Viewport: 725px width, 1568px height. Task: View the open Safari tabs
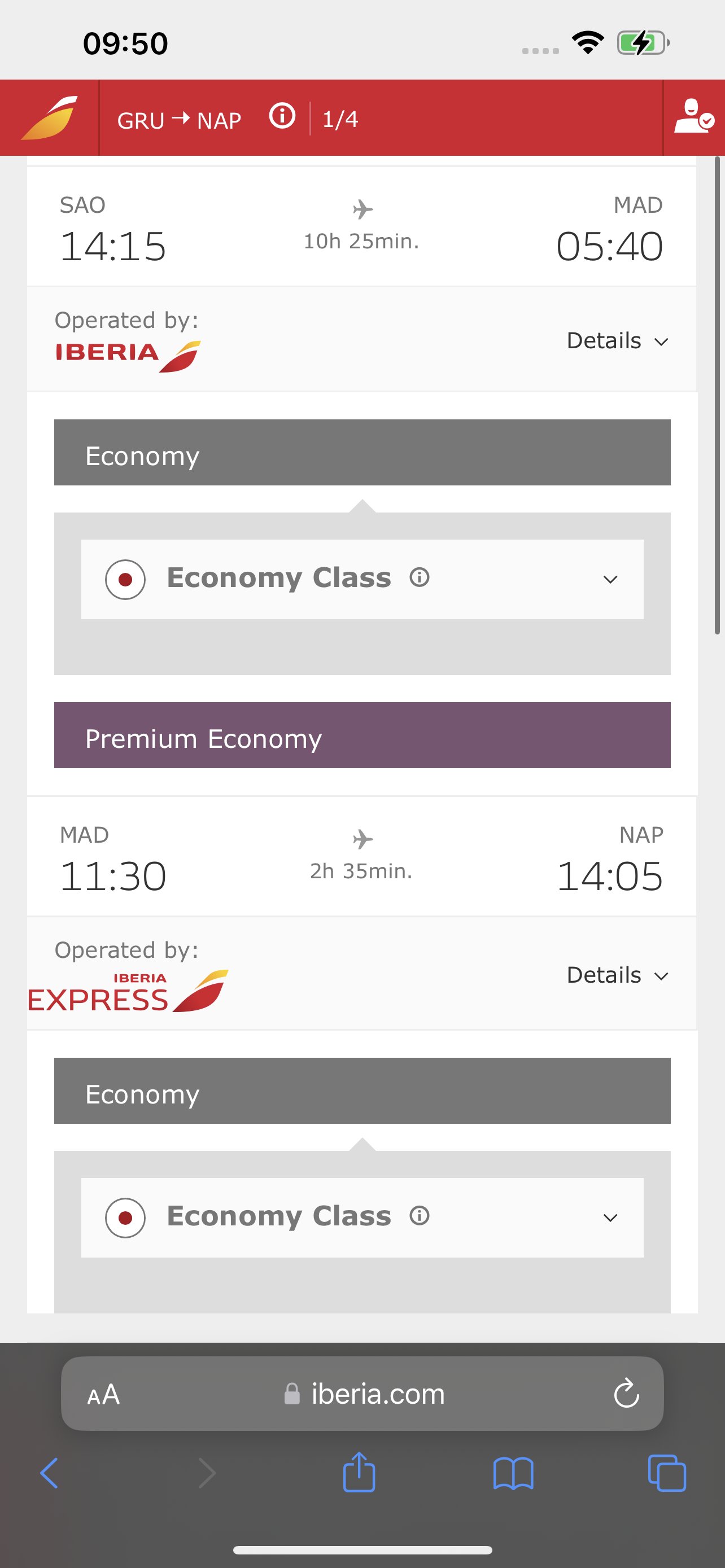pyautogui.click(x=667, y=1473)
